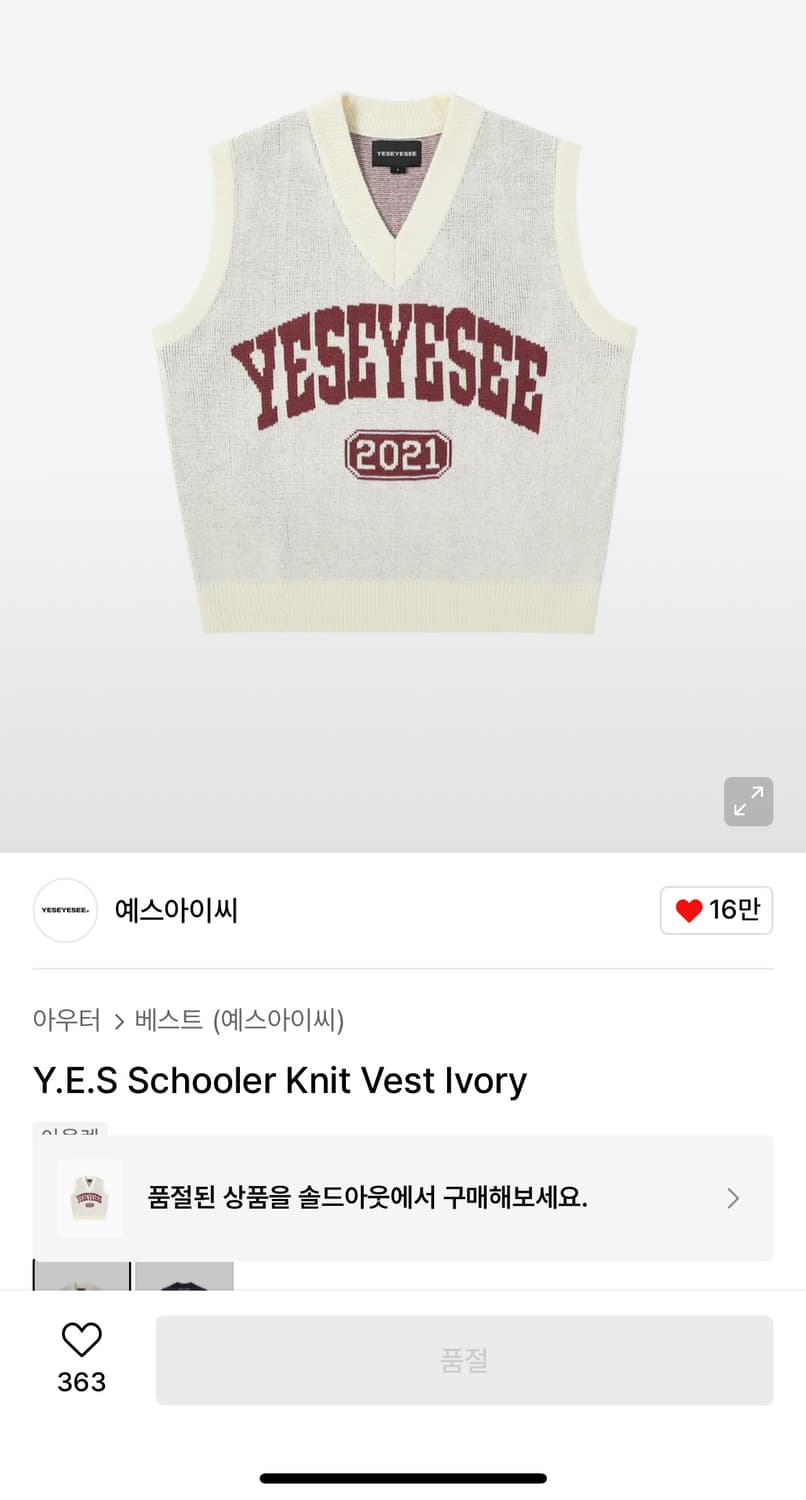Tap the heart outline icon above 363
The width and height of the screenshot is (806, 1500).
point(82,1338)
